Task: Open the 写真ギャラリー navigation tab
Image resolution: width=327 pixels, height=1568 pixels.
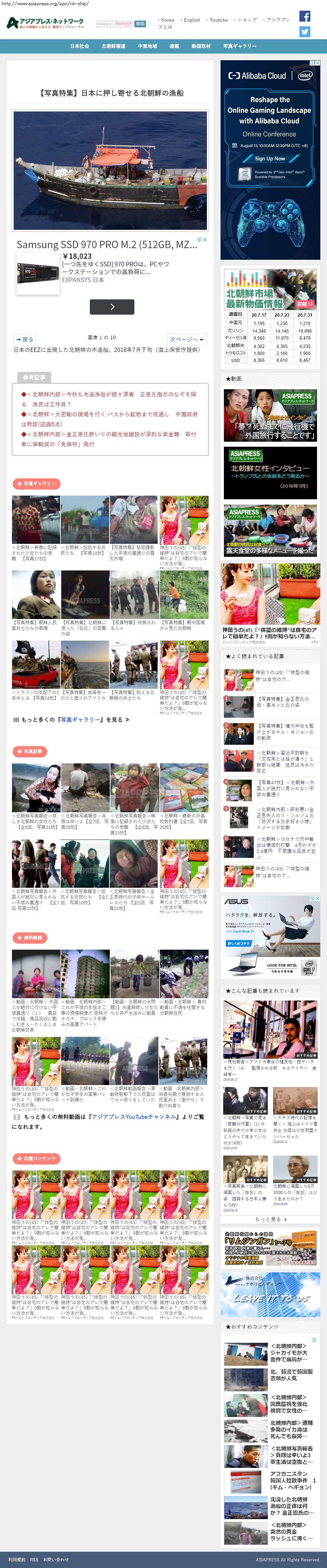Action: 239,46
